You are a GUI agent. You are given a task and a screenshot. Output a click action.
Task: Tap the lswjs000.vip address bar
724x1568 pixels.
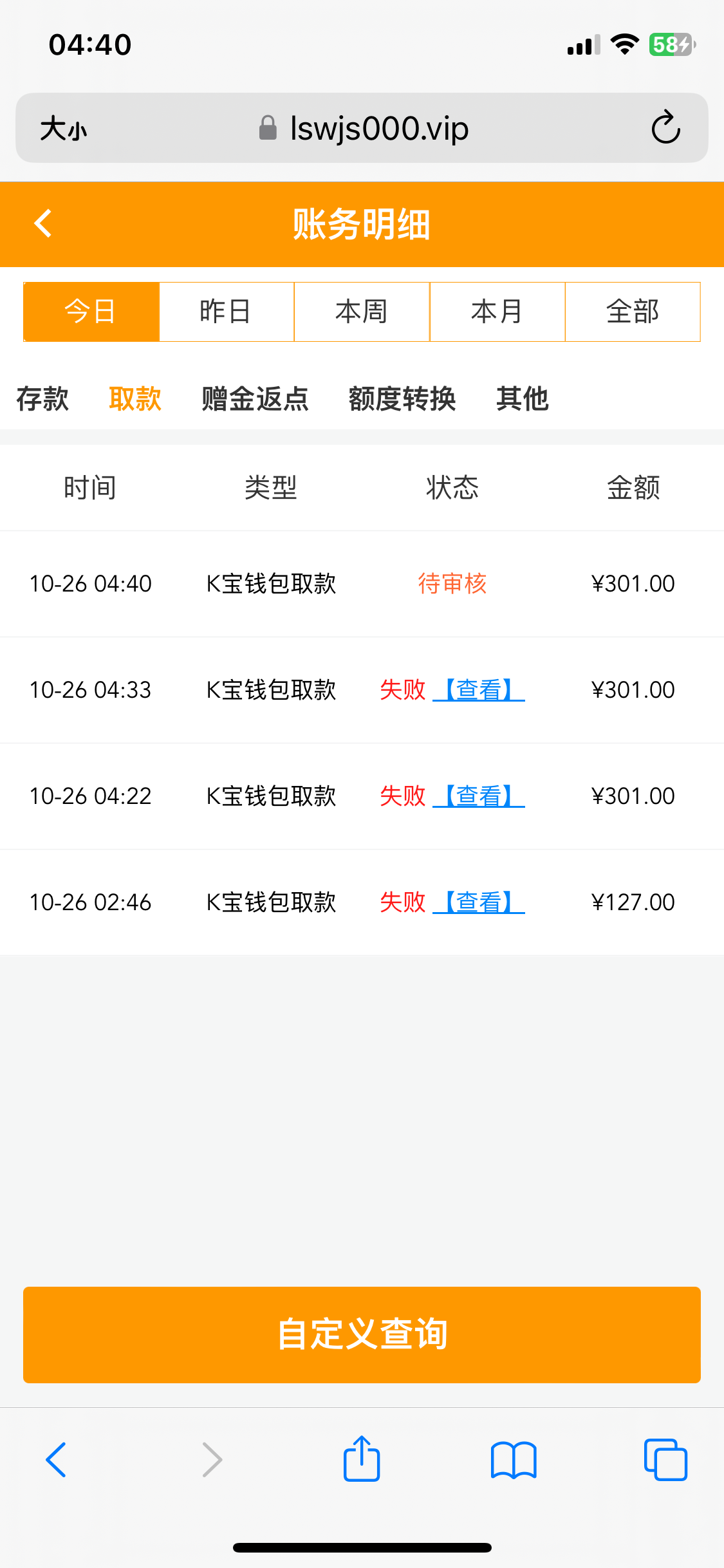point(378,127)
